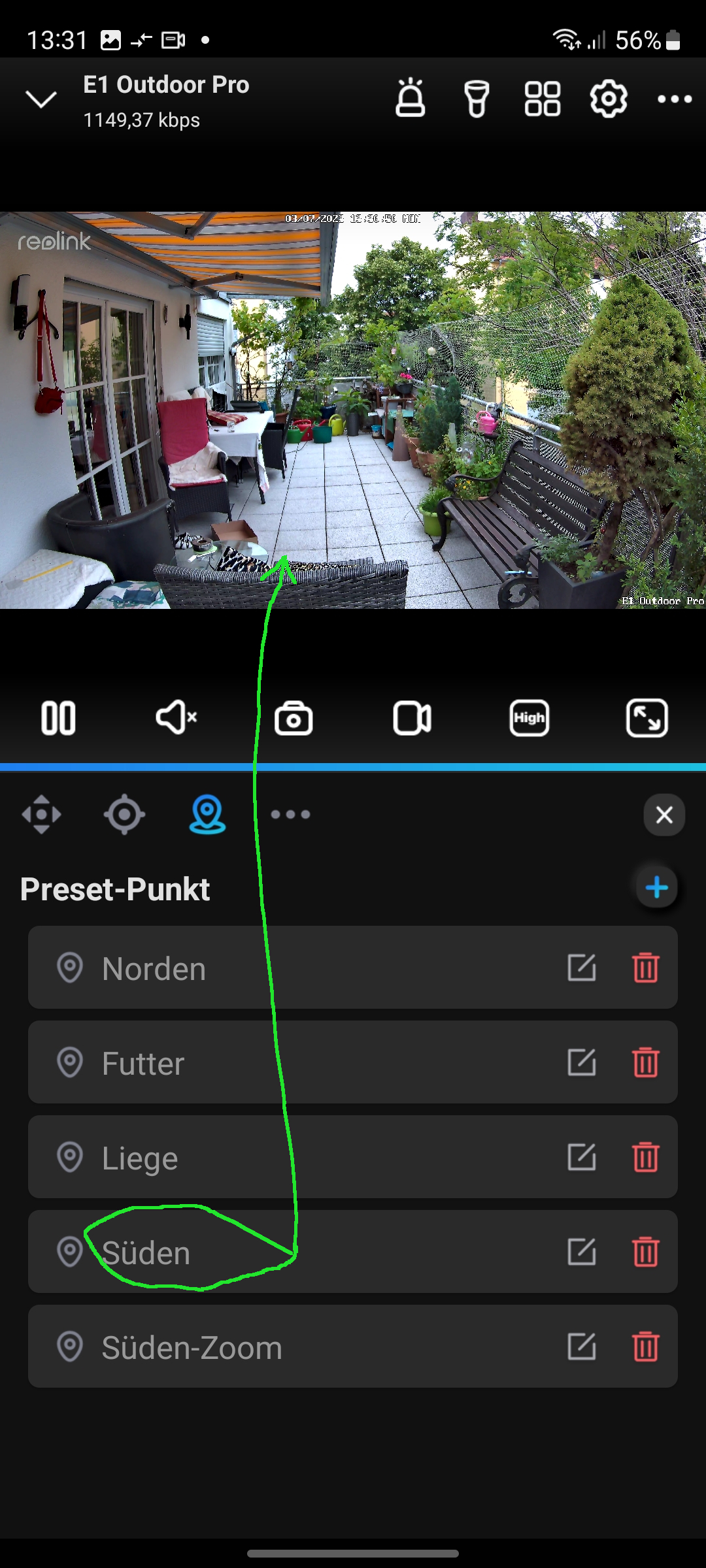This screenshot has width=706, height=1568.
Task: Collapse the camera view with the down chevron
Action: coord(41,99)
